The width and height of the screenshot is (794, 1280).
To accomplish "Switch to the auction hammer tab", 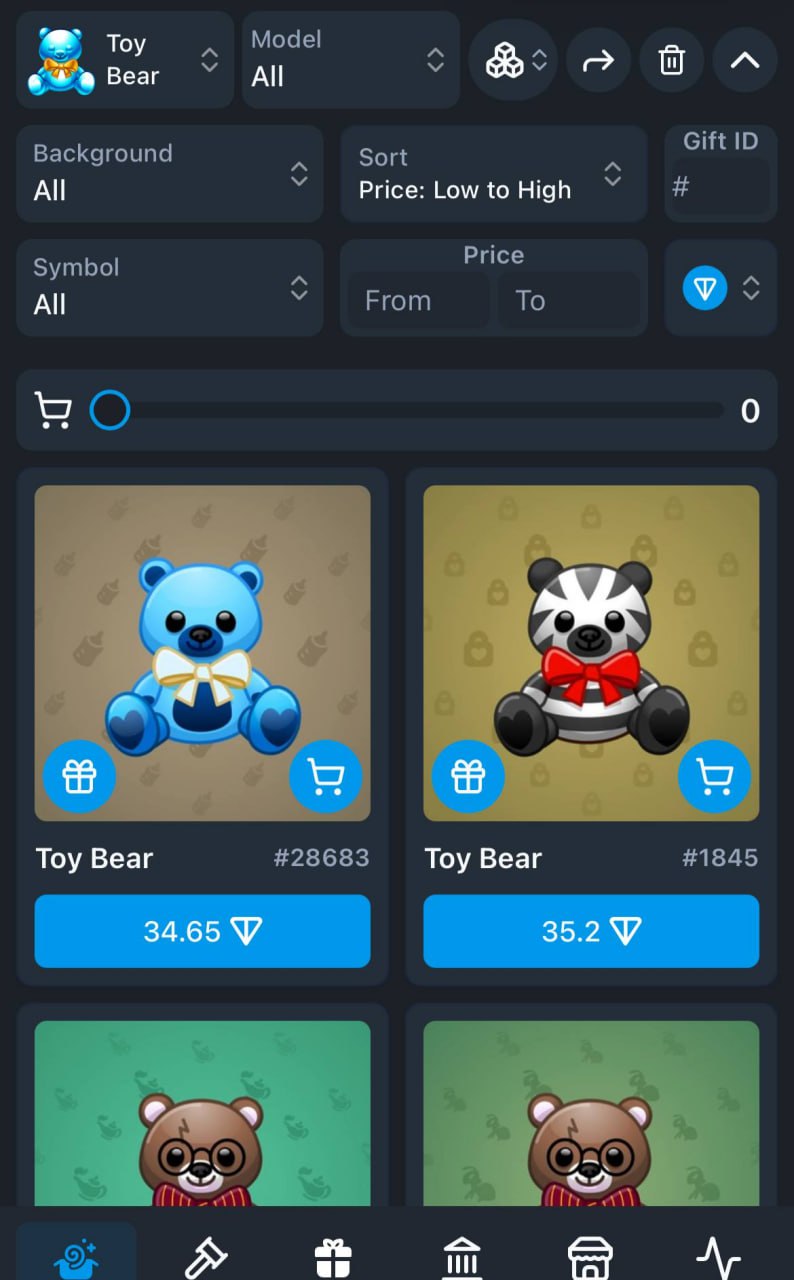I will point(206,1257).
